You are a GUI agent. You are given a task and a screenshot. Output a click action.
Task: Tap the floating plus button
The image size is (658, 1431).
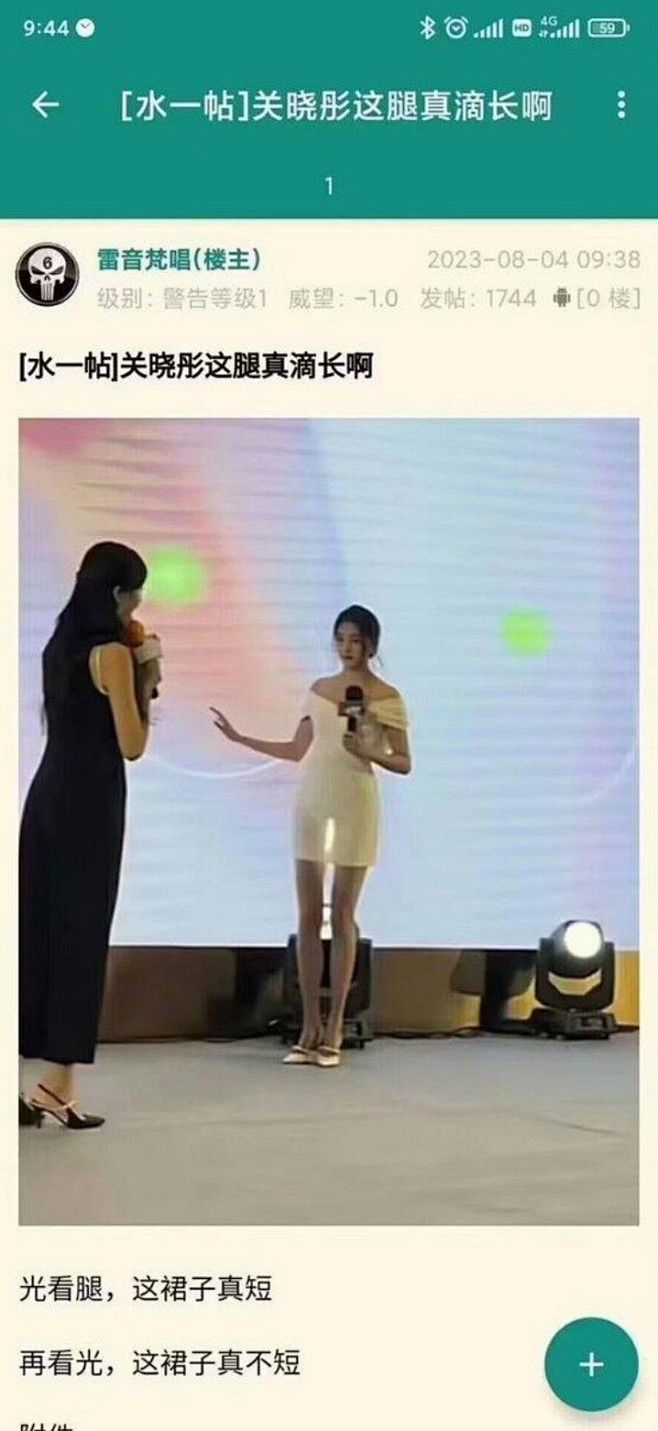click(x=591, y=1364)
